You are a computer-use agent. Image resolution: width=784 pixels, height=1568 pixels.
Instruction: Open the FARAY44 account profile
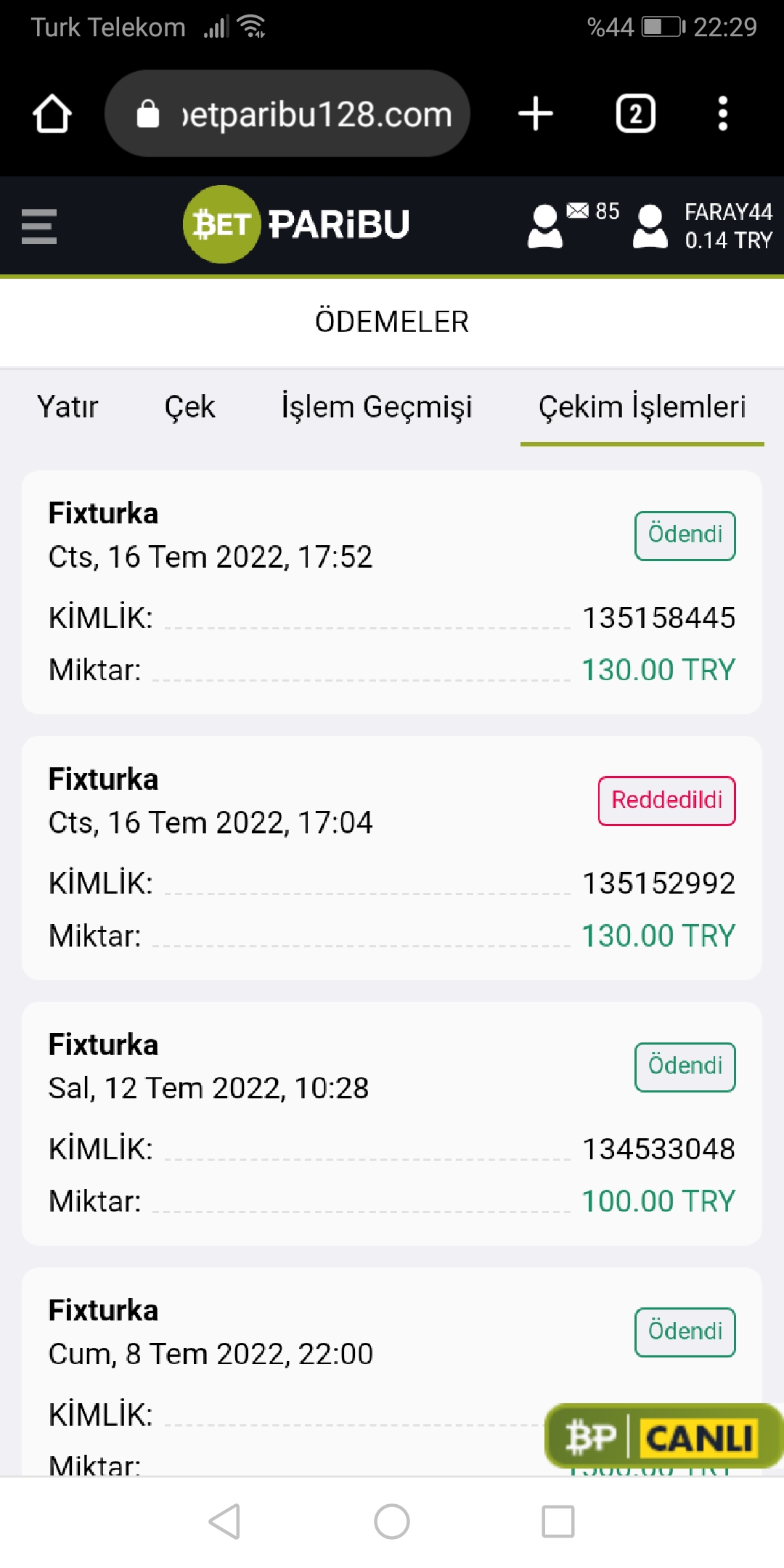click(703, 226)
